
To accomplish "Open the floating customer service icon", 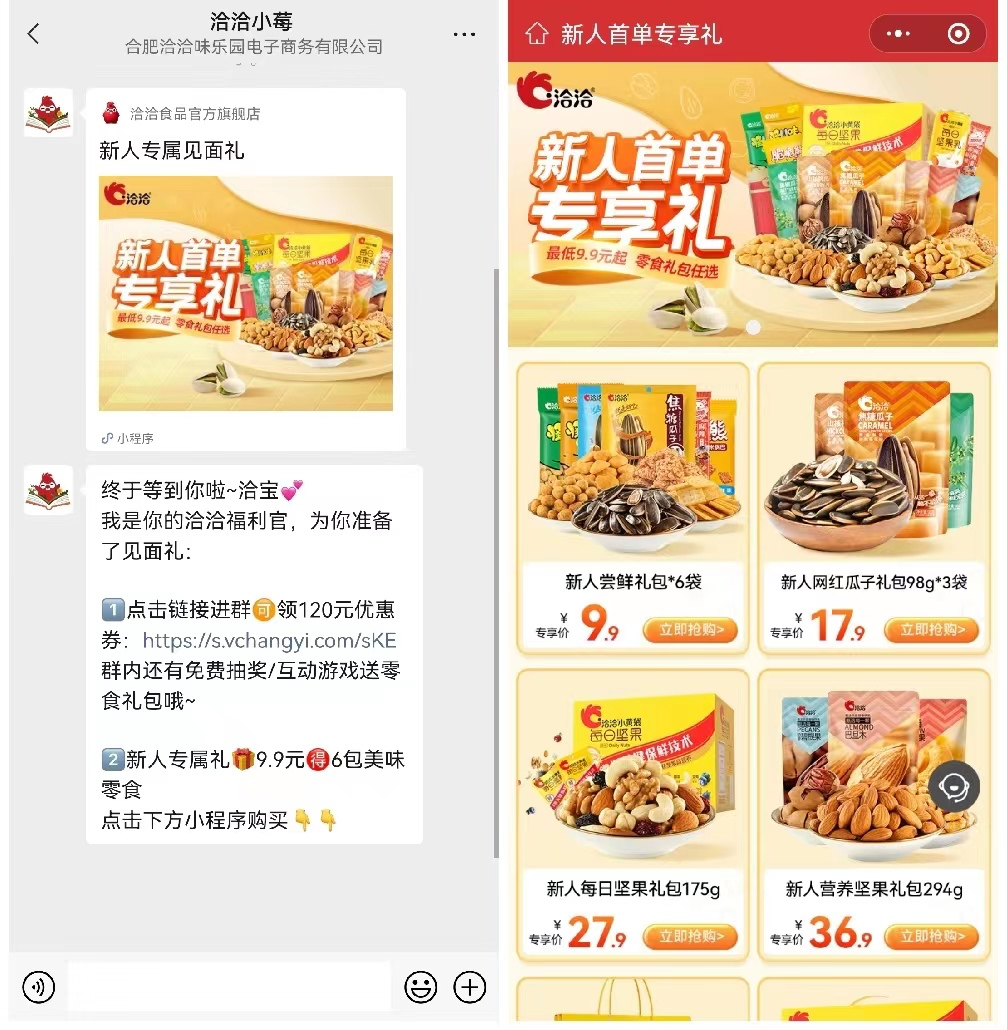I will coord(953,789).
